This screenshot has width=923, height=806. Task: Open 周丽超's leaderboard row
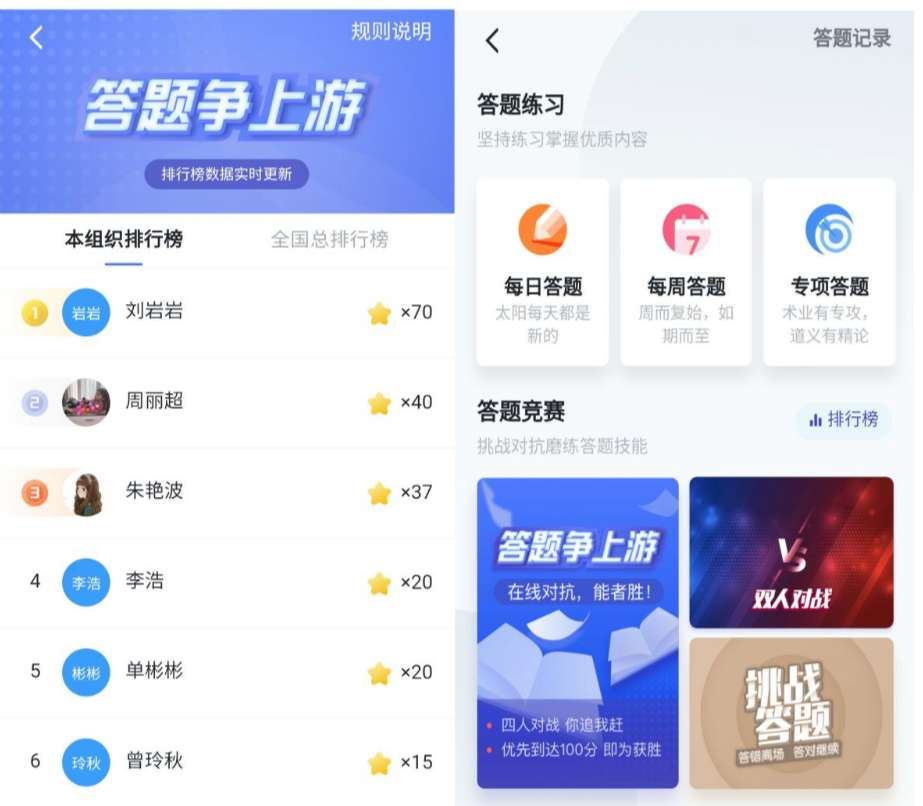tap(227, 402)
